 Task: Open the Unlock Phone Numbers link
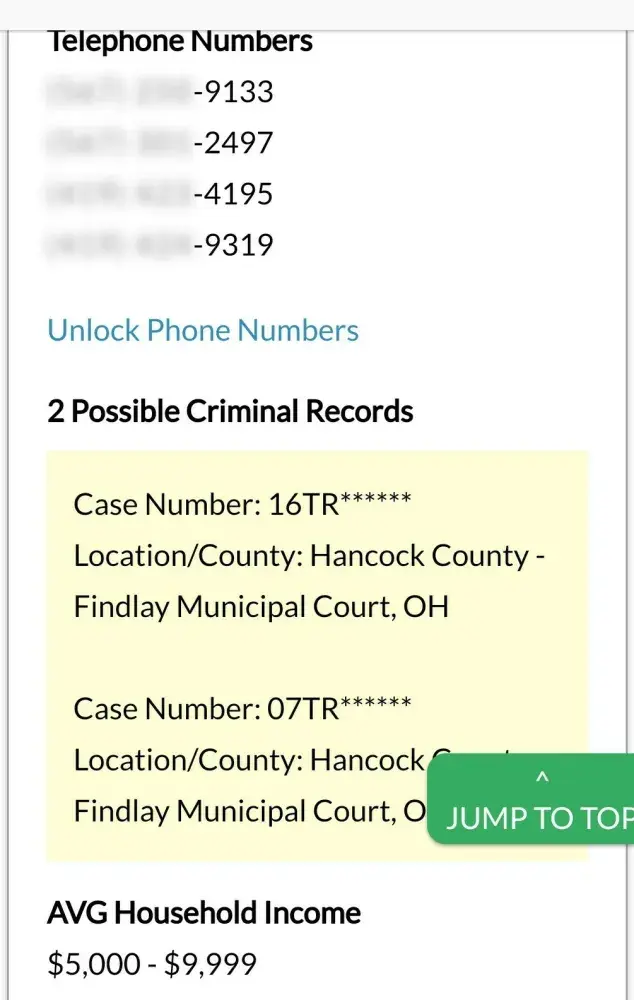coord(203,331)
